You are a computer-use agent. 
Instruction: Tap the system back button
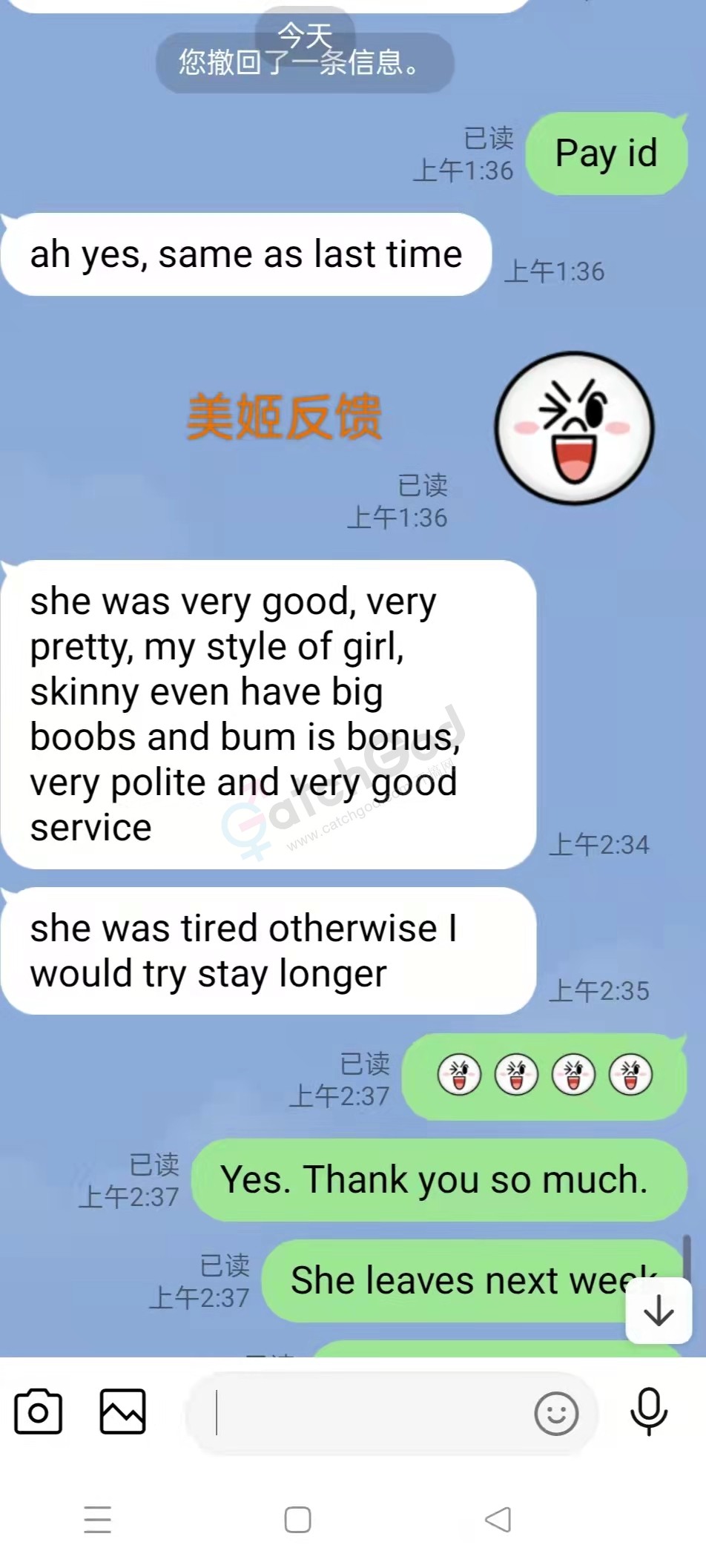click(x=498, y=1520)
